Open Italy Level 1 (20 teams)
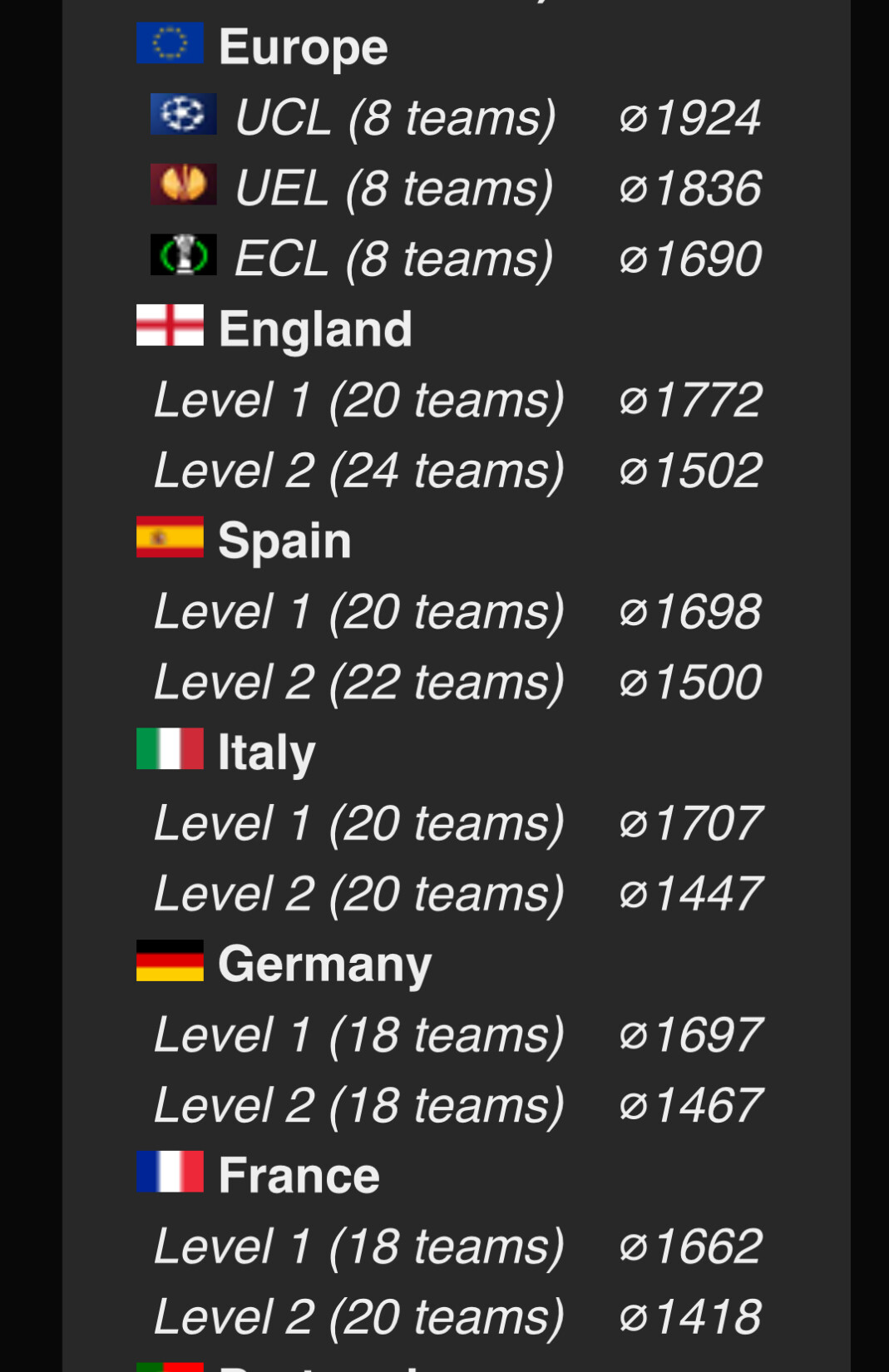Screen dimensions: 889x1372 tap(358, 823)
